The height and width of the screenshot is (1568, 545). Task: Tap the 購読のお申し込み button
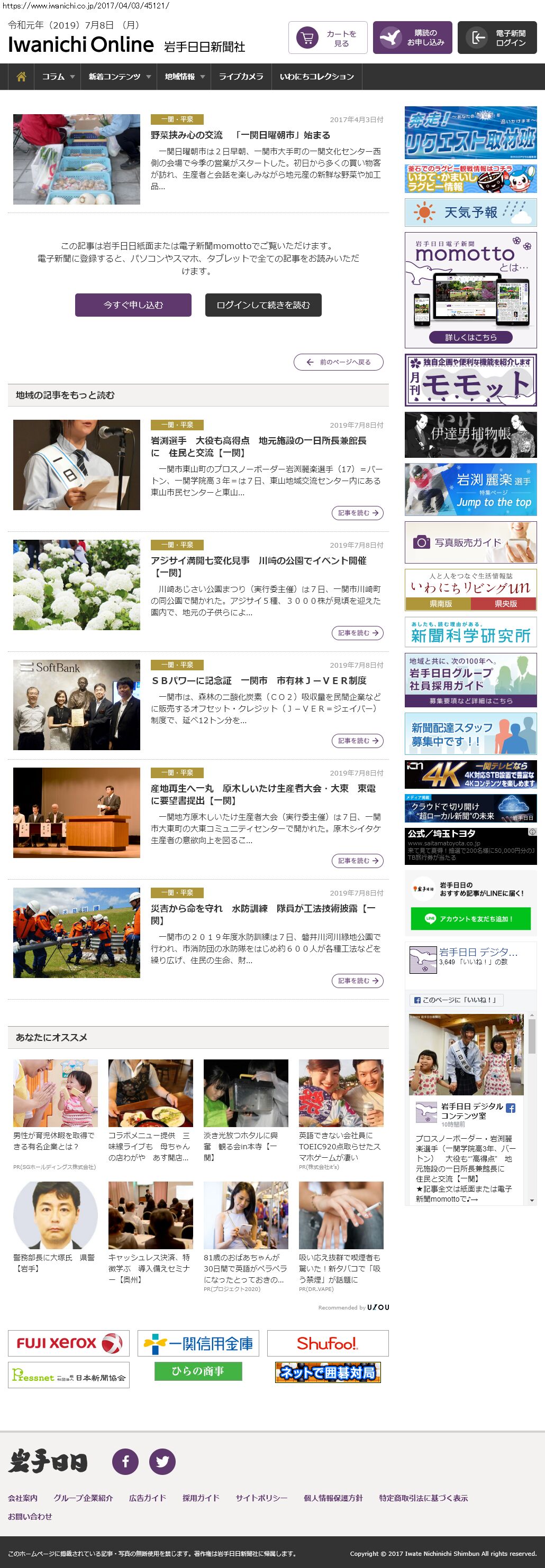(x=412, y=38)
